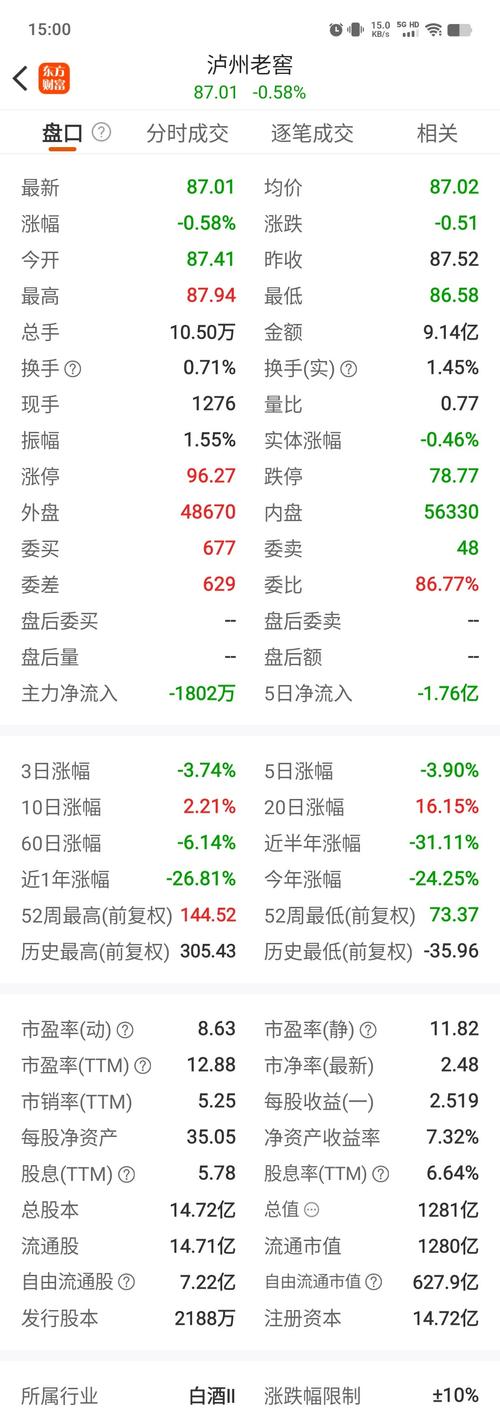Open the help icon for 自由流通股
500x1409 pixels.
point(125,1282)
